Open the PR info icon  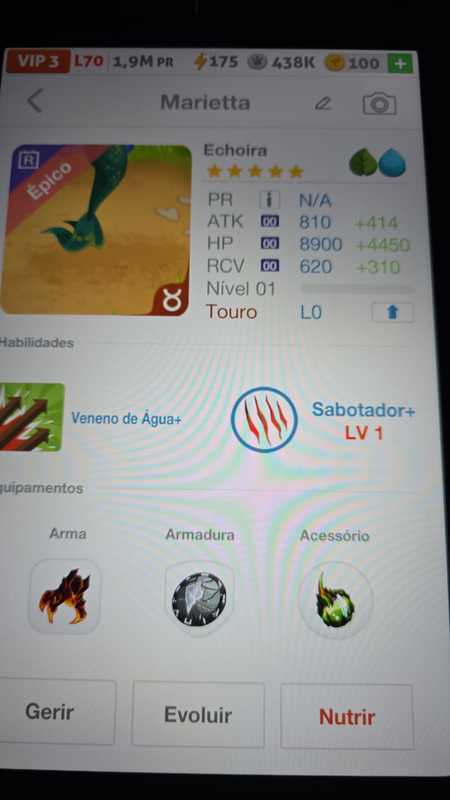click(269, 200)
